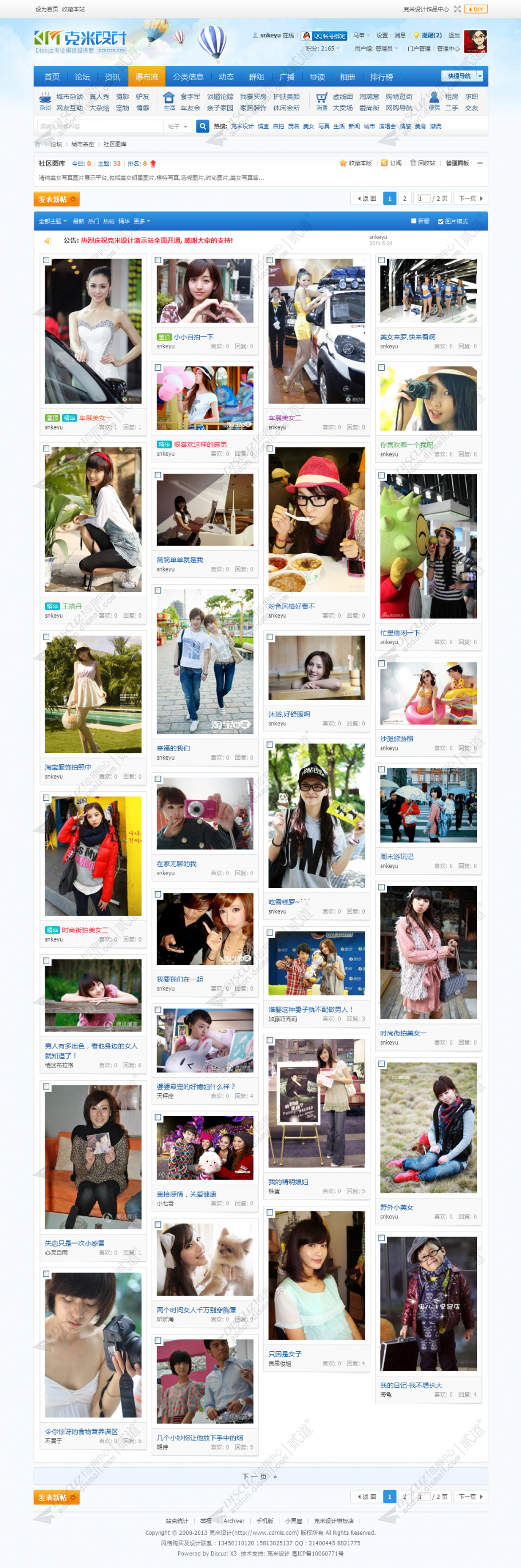The height and width of the screenshot is (1568, 521).
Task: Toggle the 图片模式 checkbox
Action: (x=441, y=221)
